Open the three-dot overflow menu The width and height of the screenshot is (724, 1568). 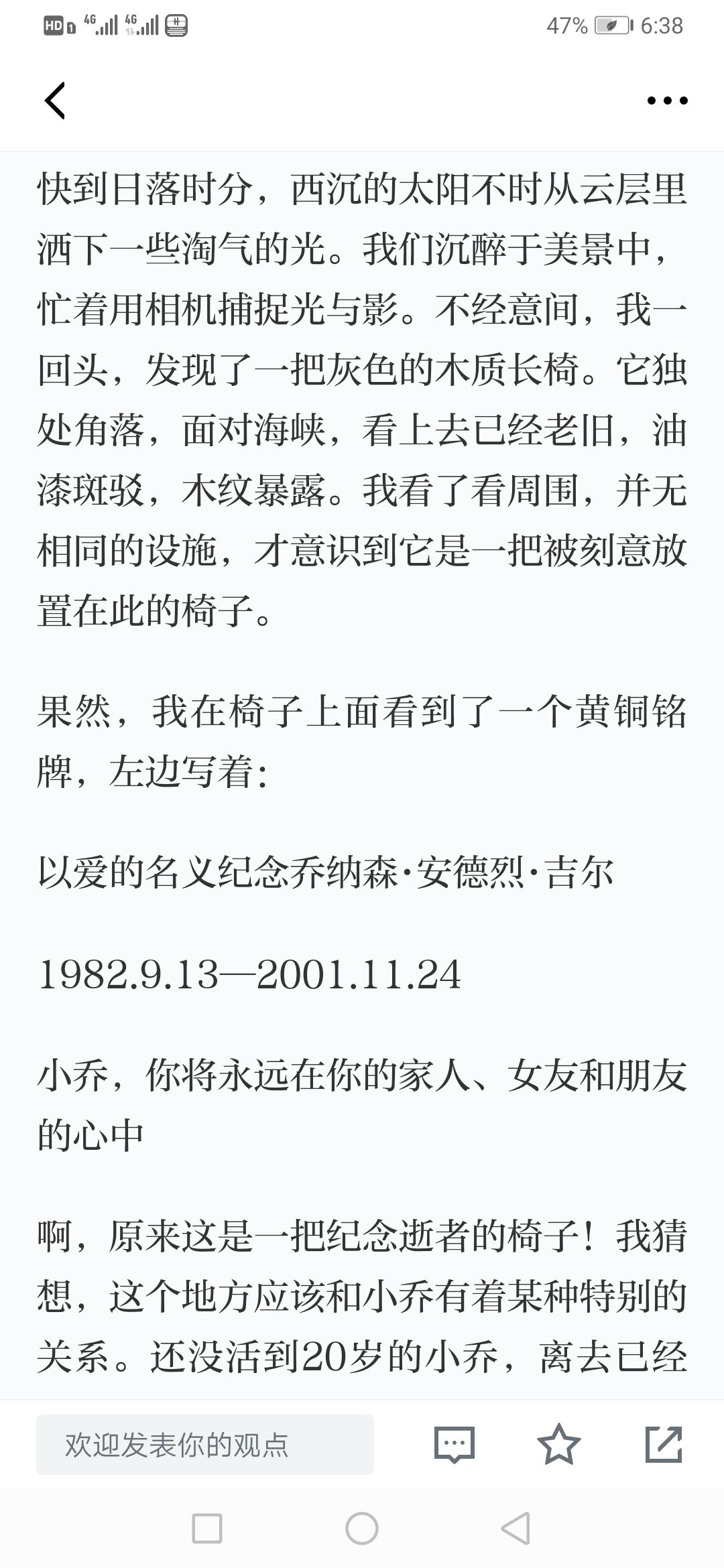tap(667, 101)
